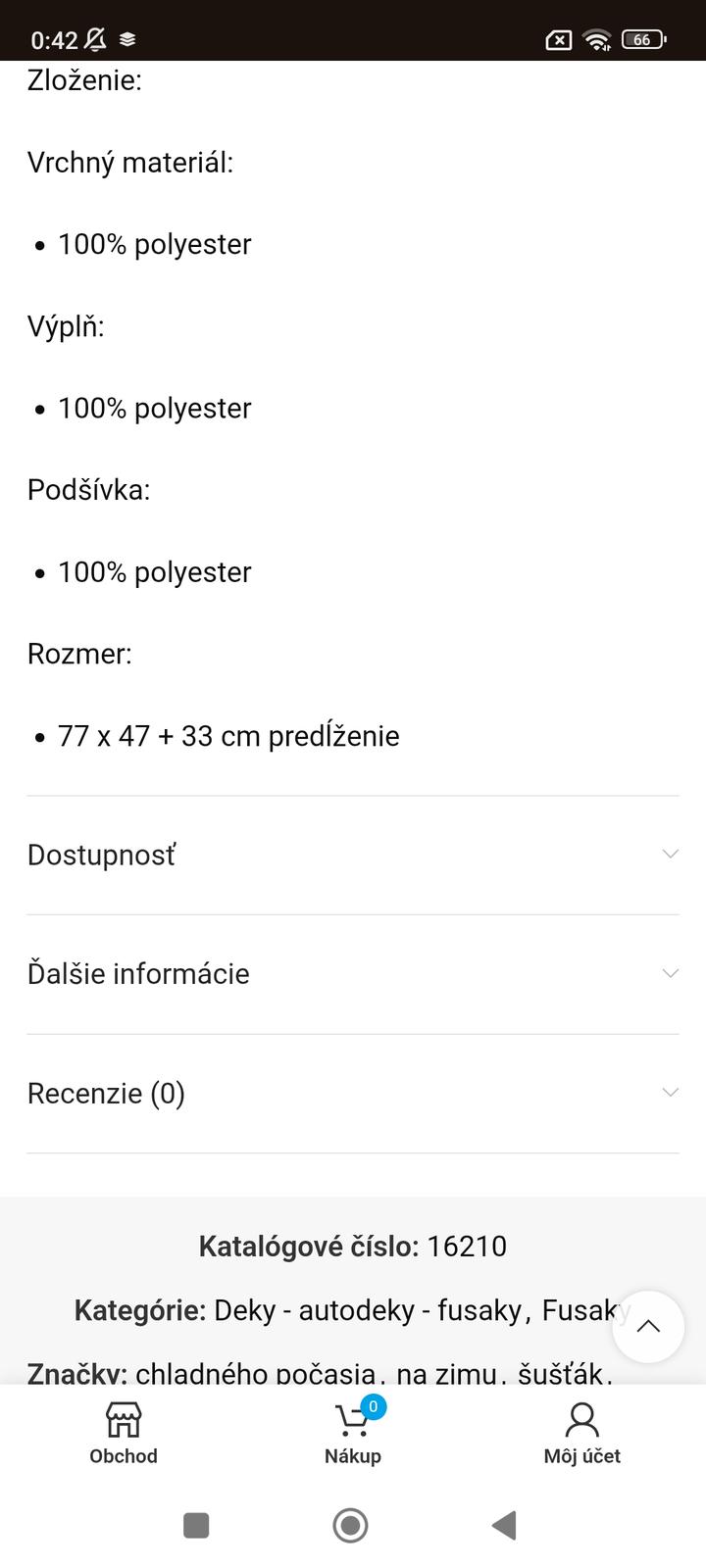The width and height of the screenshot is (706, 1568).
Task: Expand the Ďalšie informácie section
Action: tap(353, 973)
